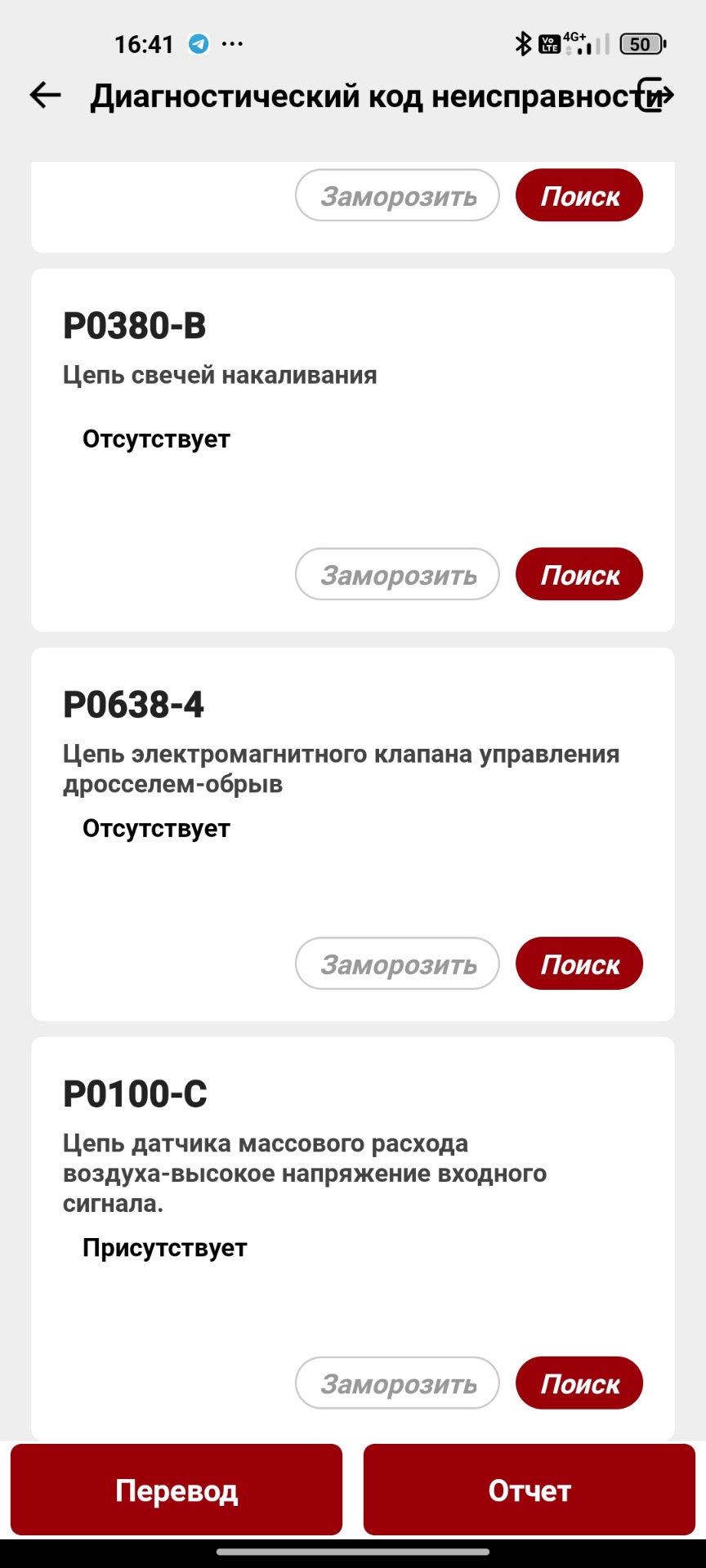706x1568 pixels.
Task: Tap Заморозить under code P0380-B
Action: pyautogui.click(x=397, y=574)
